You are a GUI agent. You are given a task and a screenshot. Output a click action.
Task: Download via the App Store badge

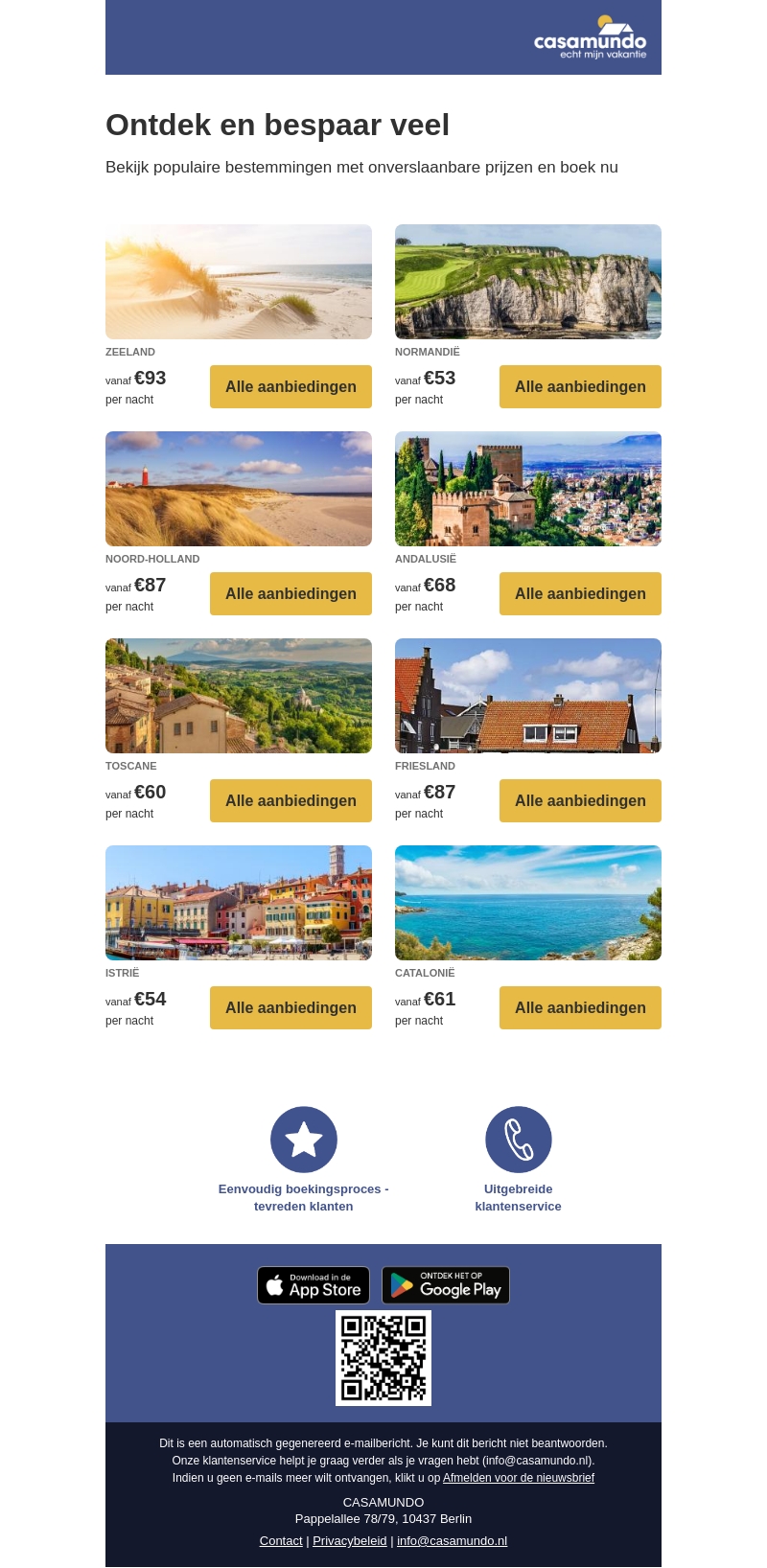[x=314, y=1285]
